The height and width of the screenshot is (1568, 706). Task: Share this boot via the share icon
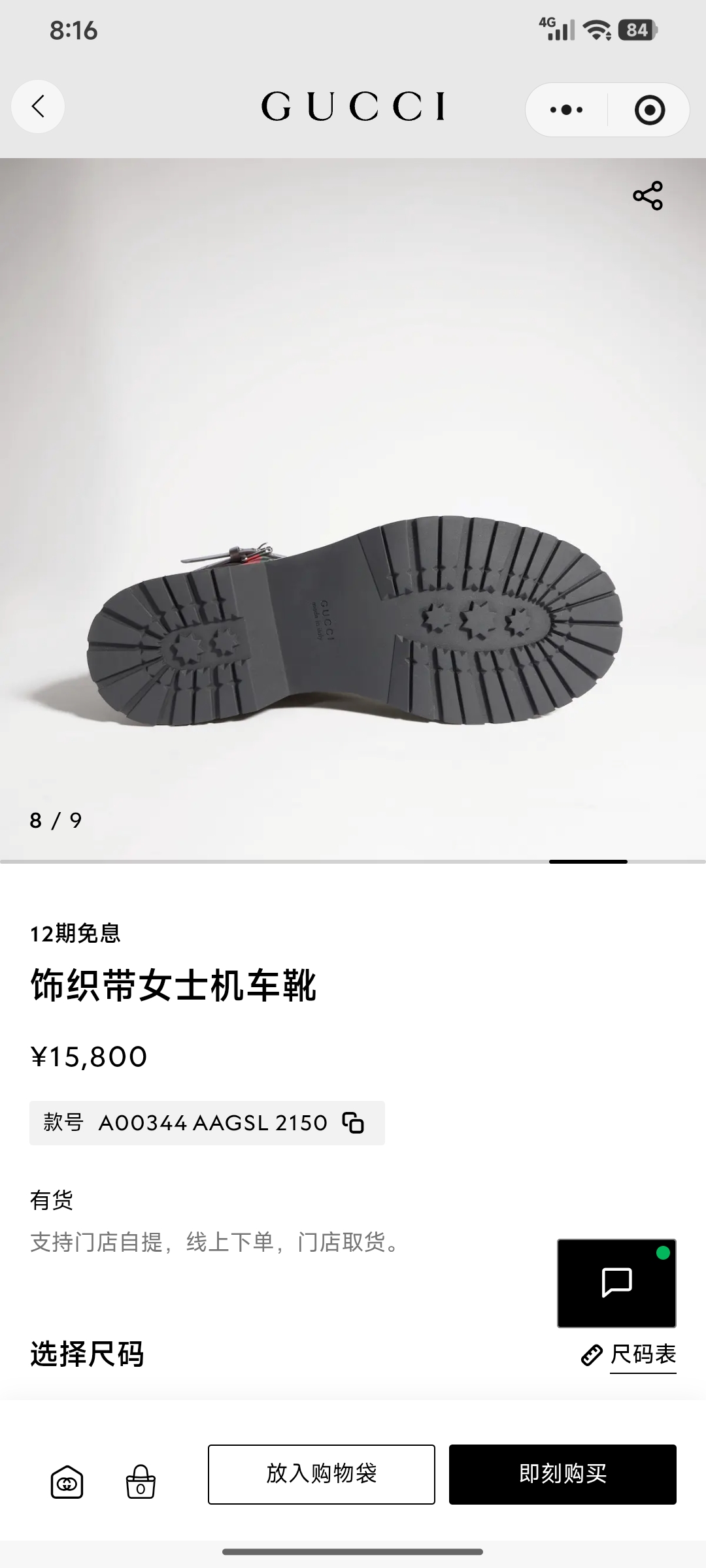coord(648,196)
